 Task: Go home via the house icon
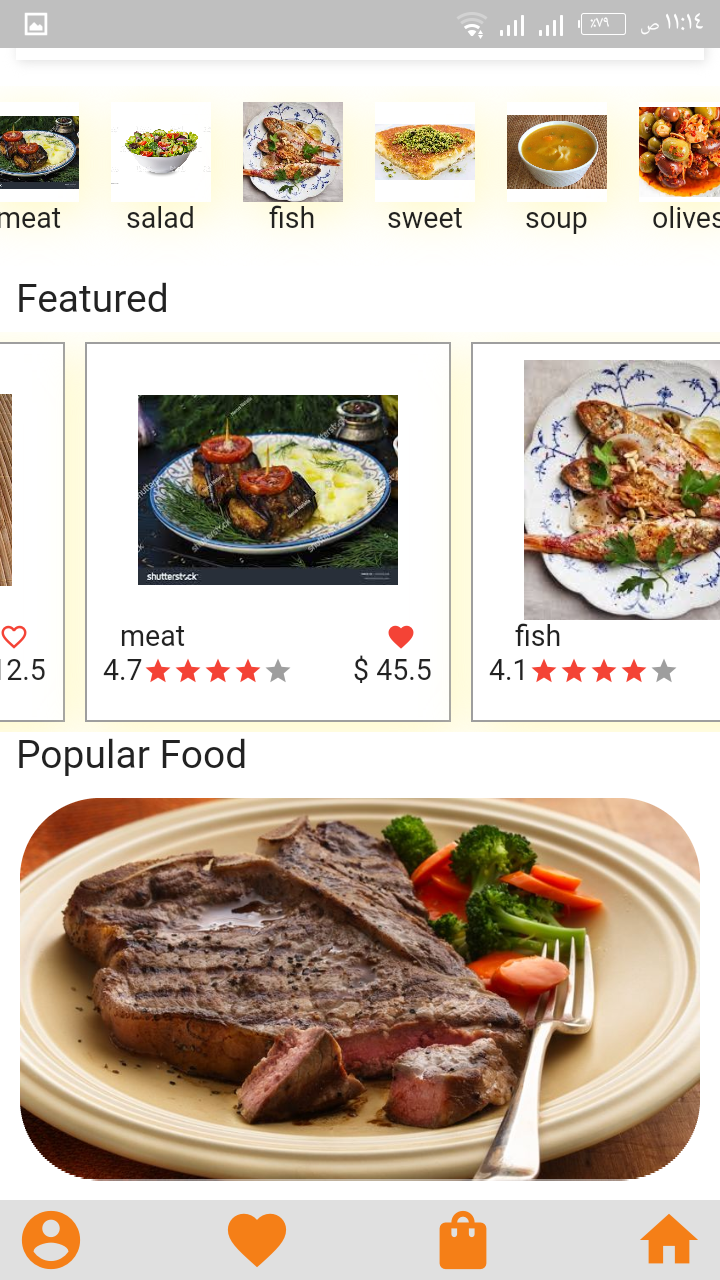click(x=668, y=1238)
